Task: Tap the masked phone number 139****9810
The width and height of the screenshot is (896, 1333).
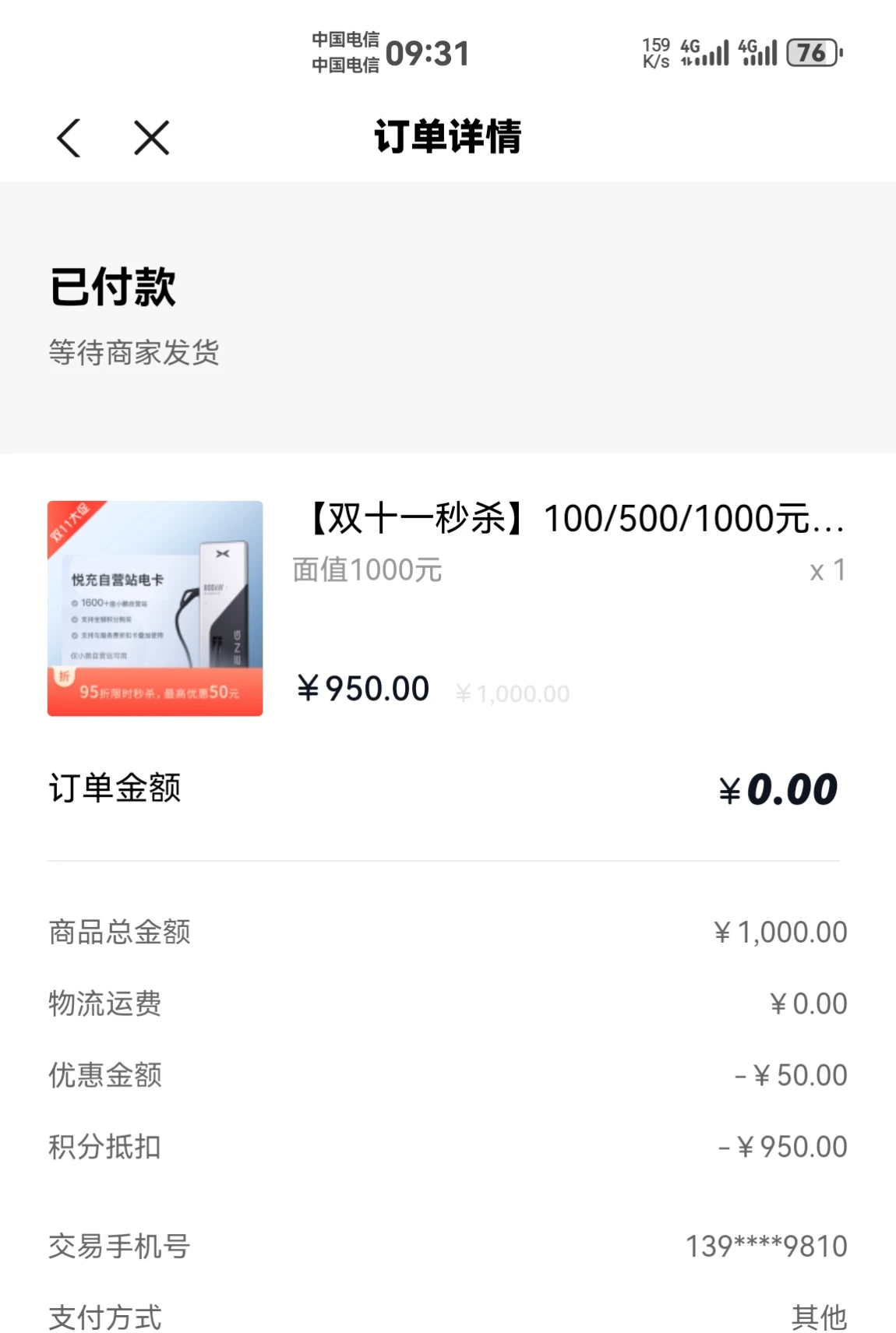Action: coord(767,1247)
